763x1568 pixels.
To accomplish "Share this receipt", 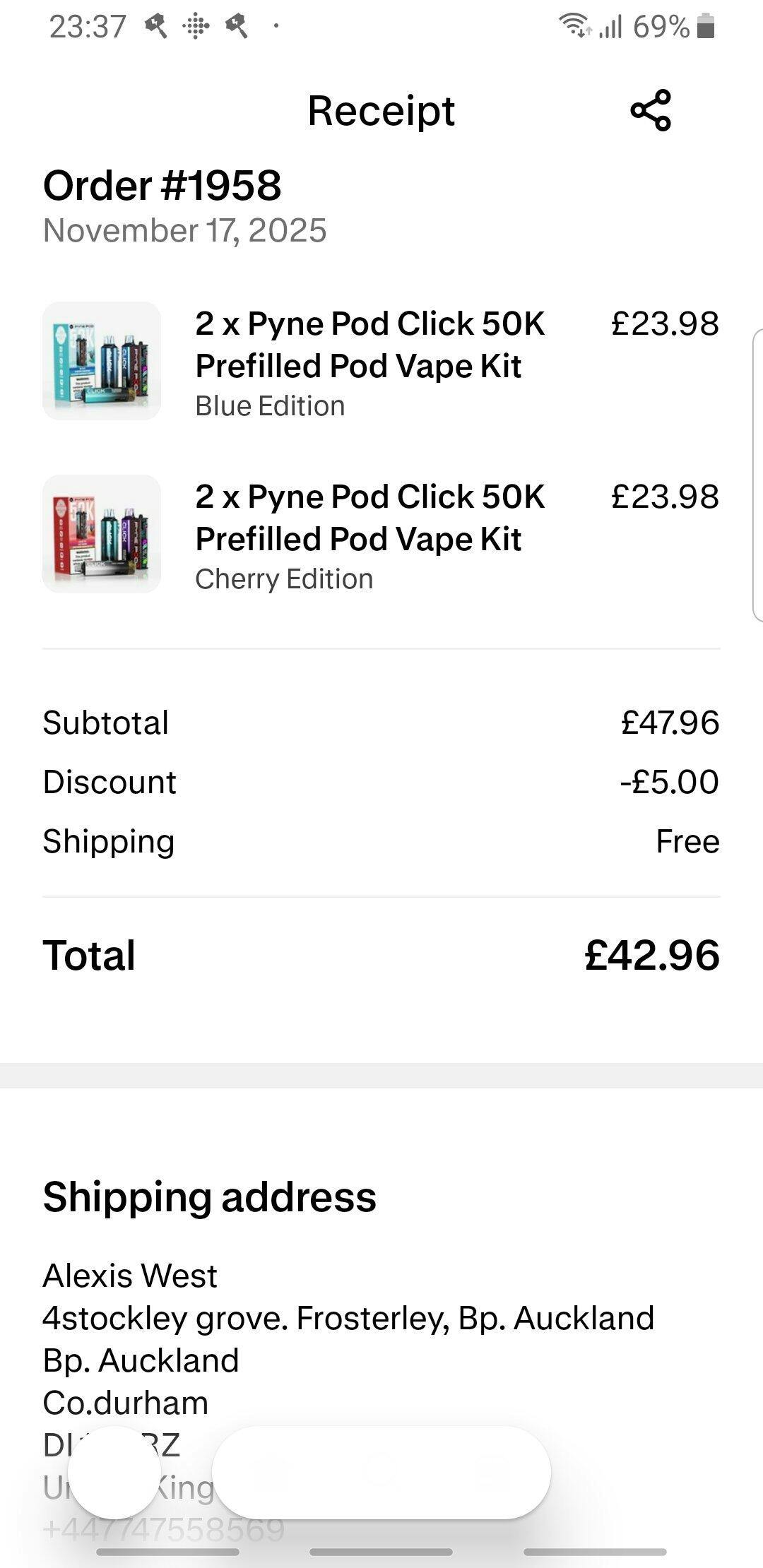I will [x=650, y=111].
